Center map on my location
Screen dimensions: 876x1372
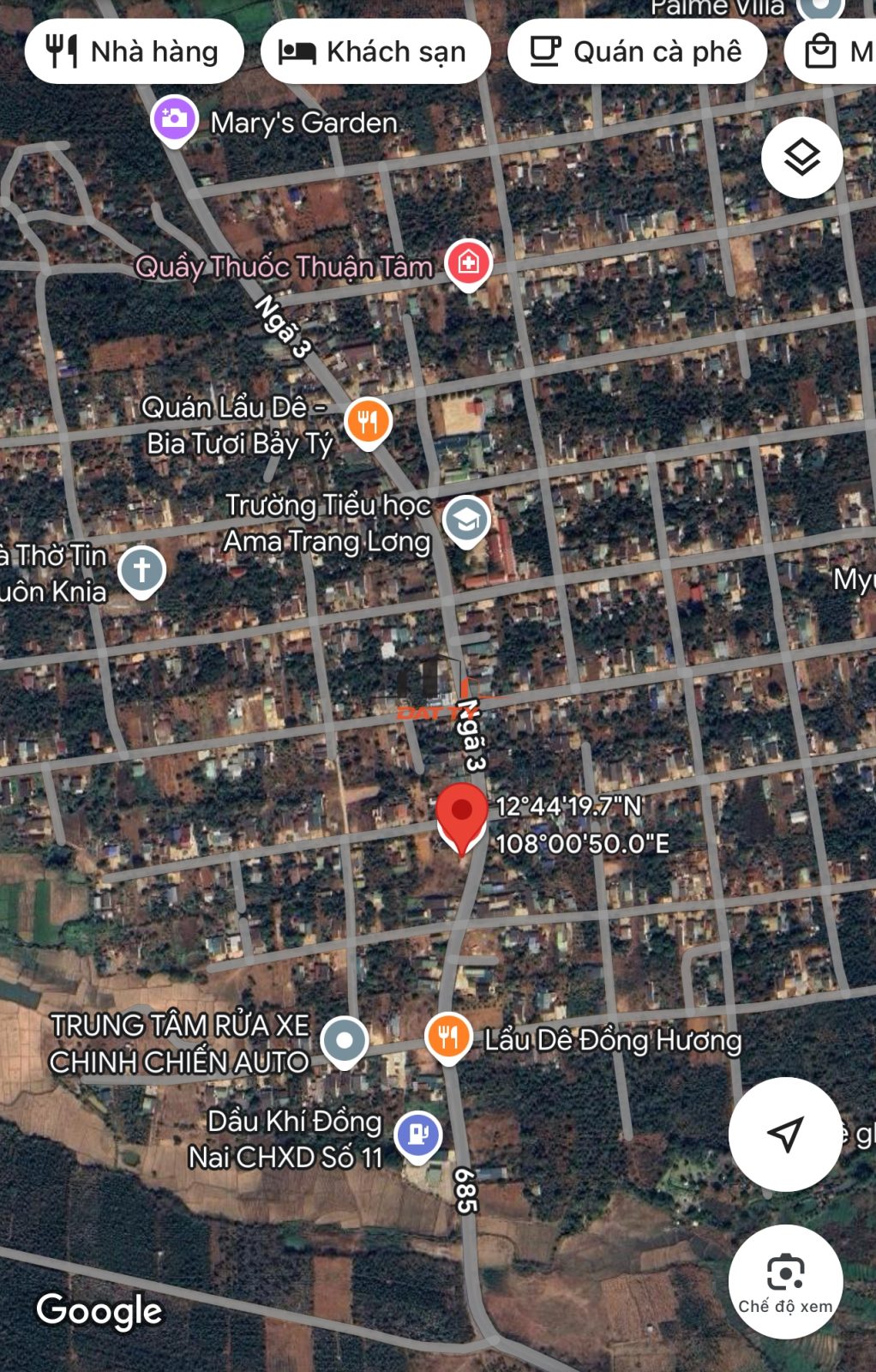(x=785, y=1134)
